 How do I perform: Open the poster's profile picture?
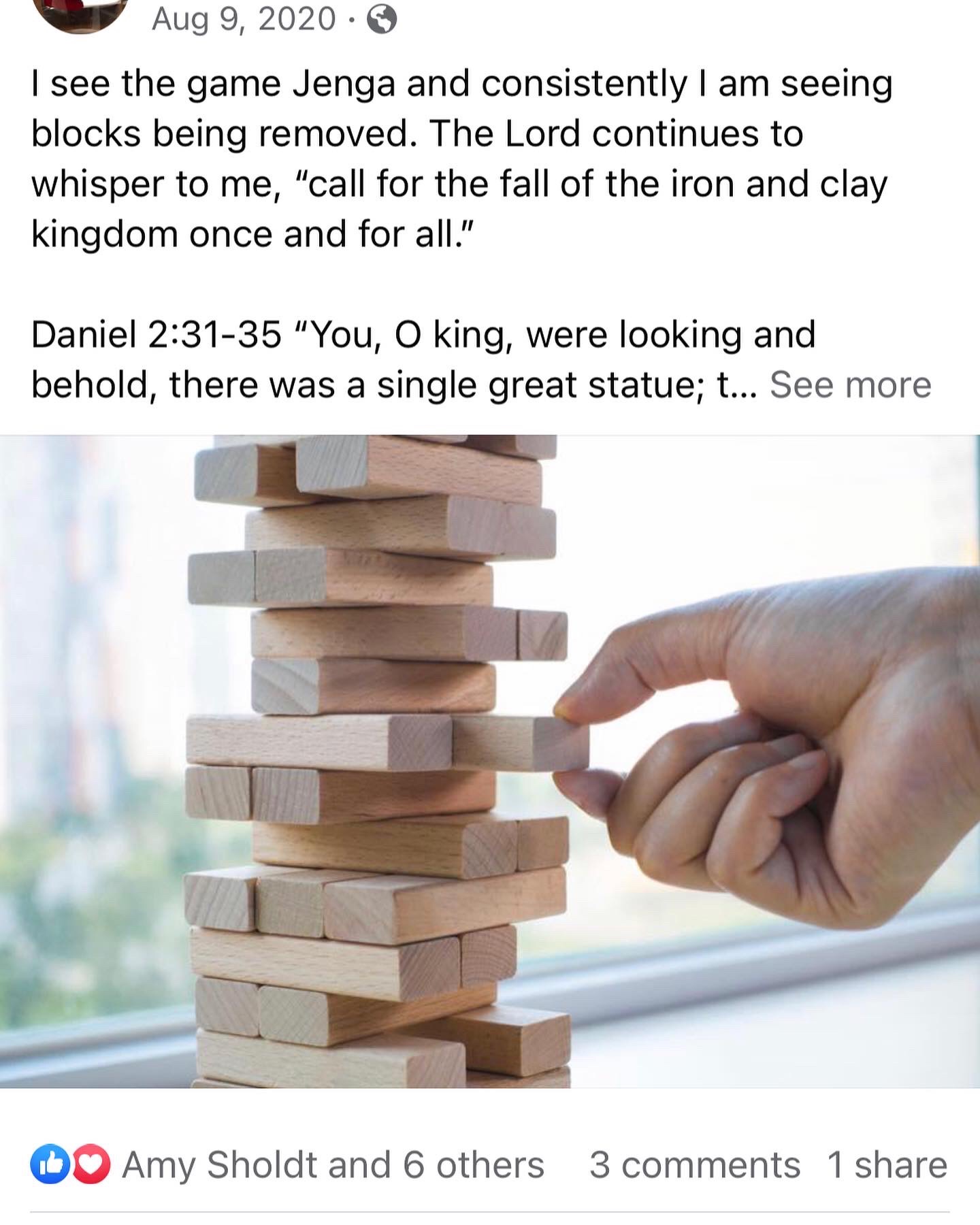point(82,14)
